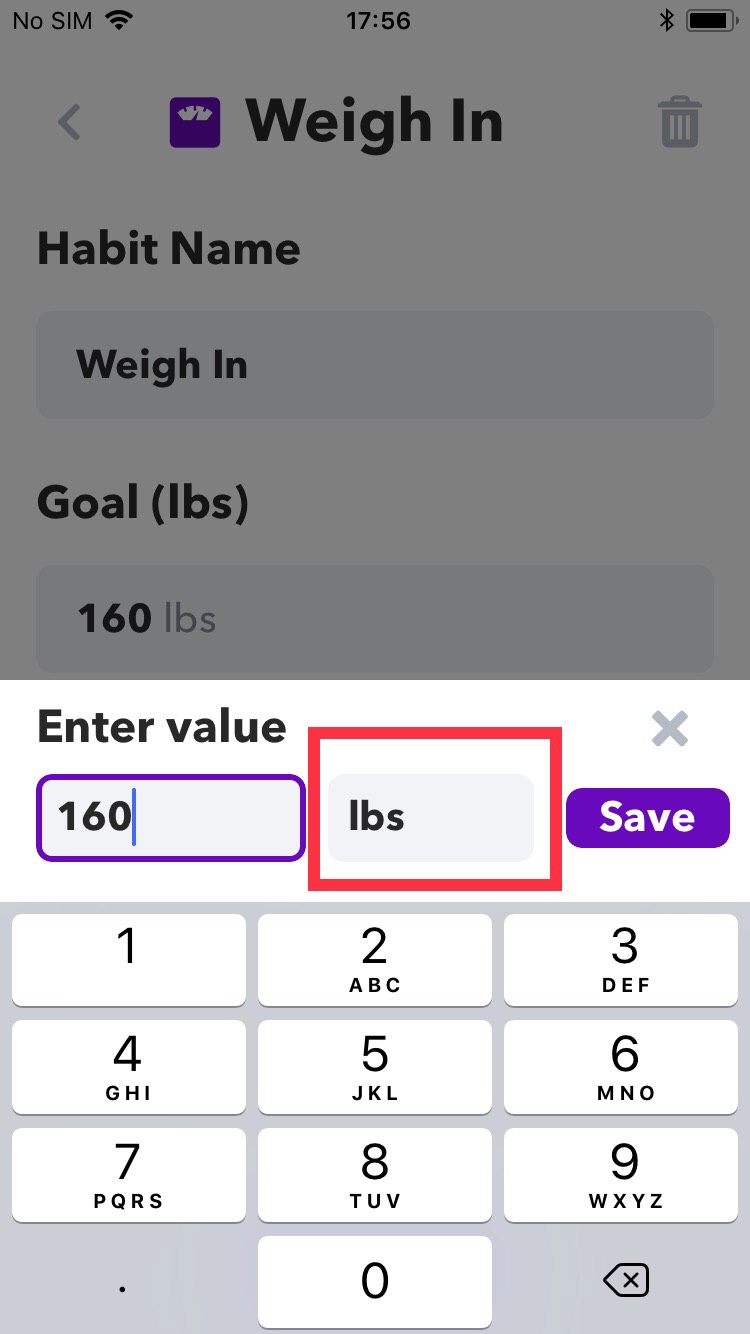This screenshot has height=1334, width=750.
Task: Open the lbs unit selector
Action: [x=431, y=817]
